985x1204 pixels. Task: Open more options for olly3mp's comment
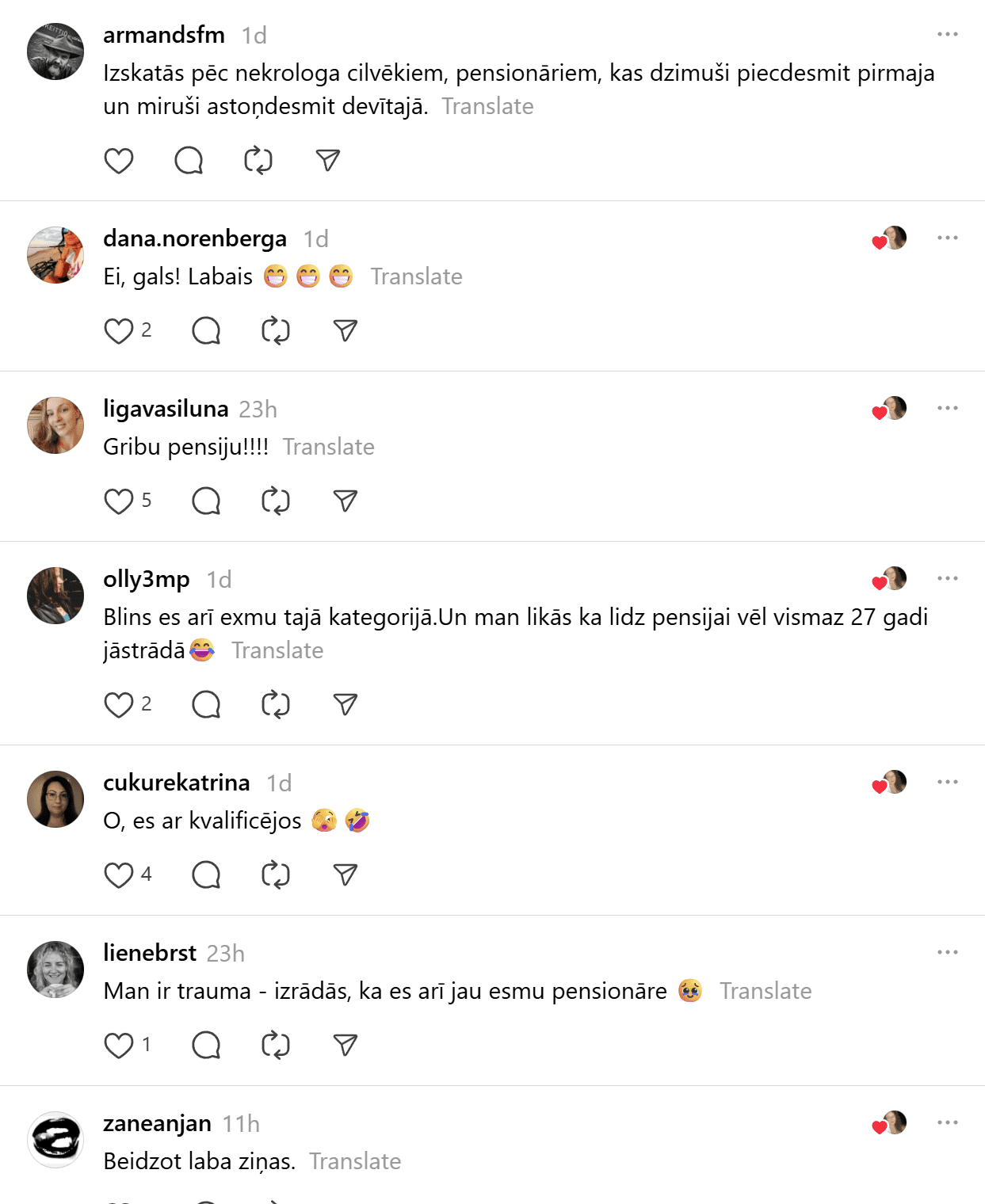click(x=947, y=579)
